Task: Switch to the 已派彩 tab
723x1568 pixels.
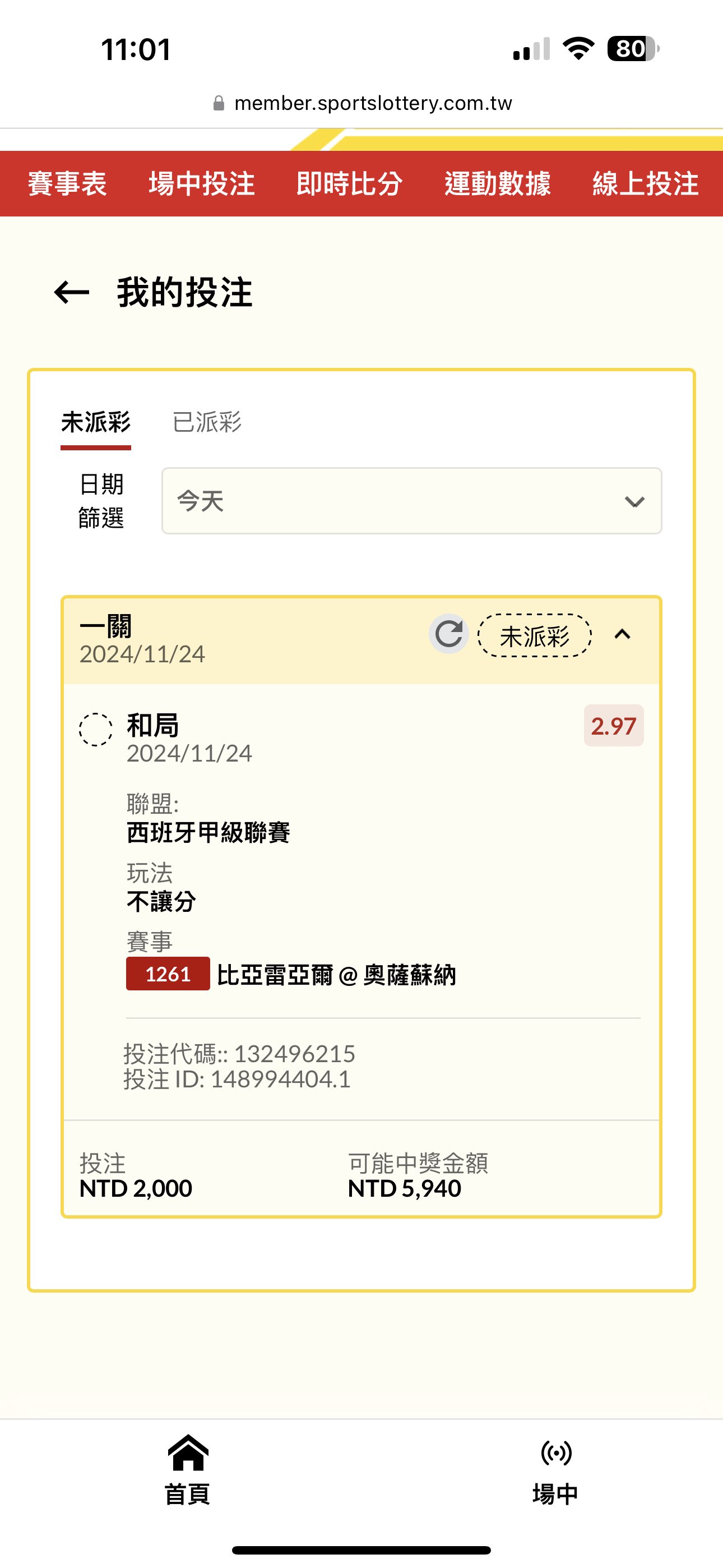Action: [207, 422]
